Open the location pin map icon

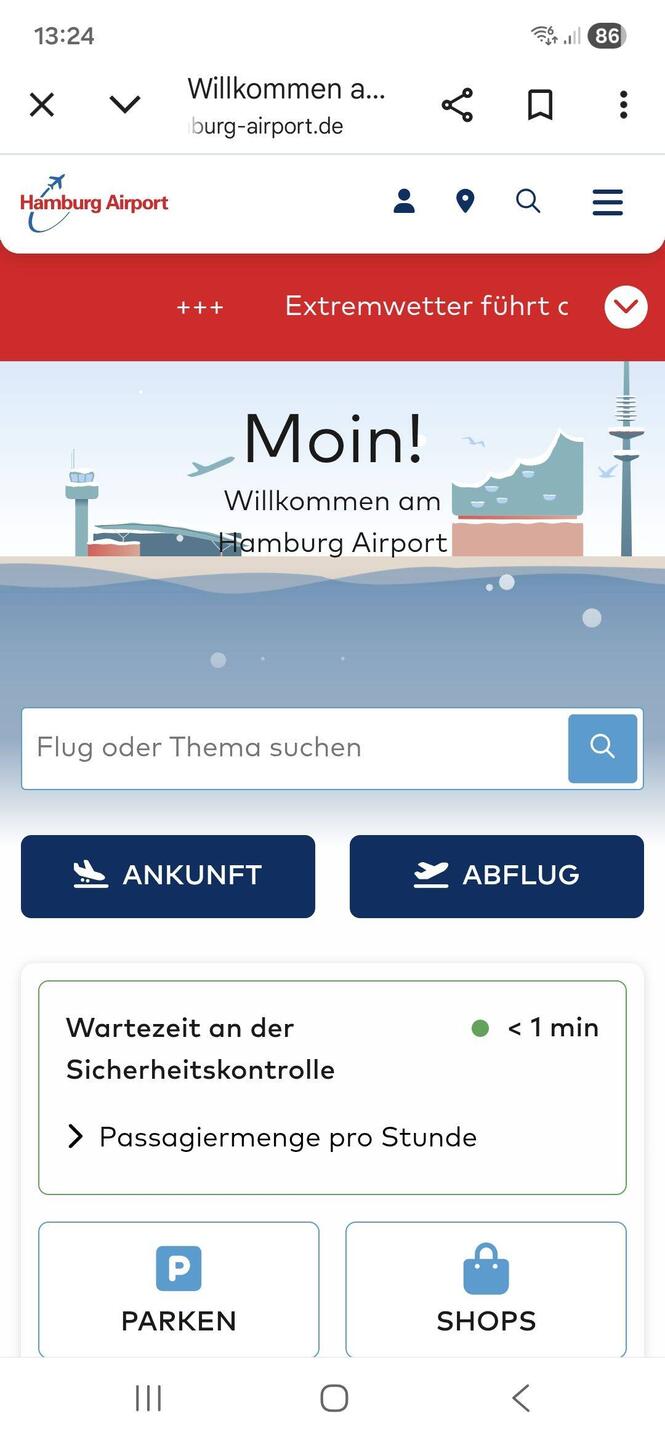coord(465,202)
